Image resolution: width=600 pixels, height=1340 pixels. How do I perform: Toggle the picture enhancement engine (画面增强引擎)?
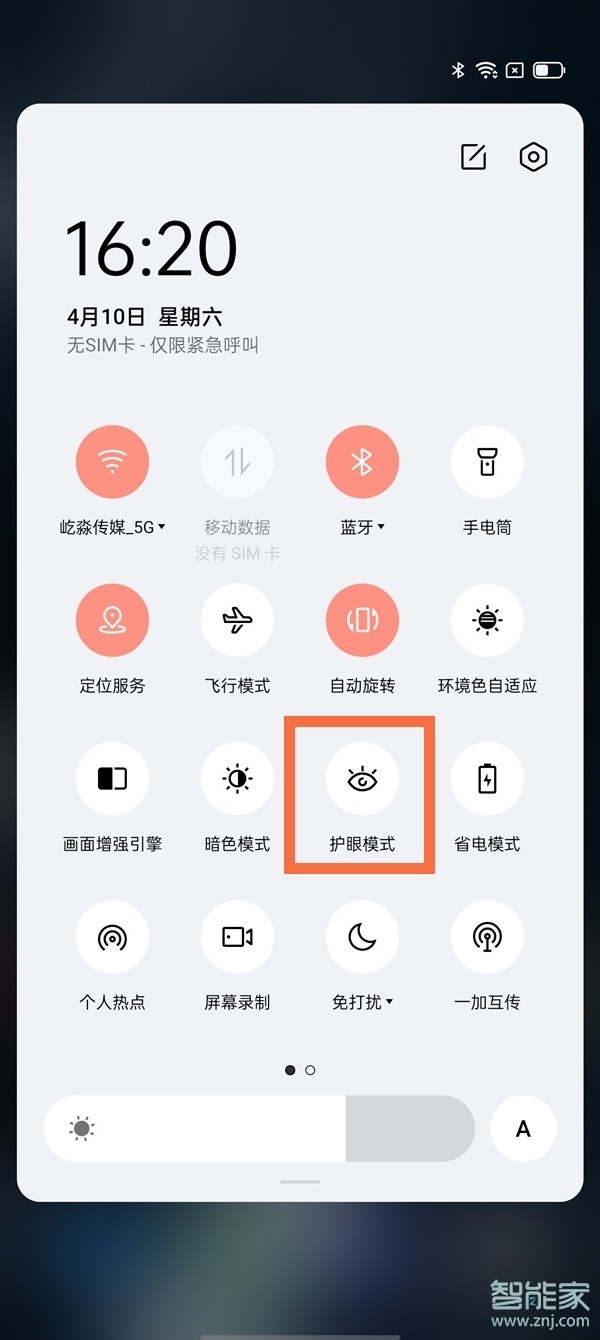112,779
